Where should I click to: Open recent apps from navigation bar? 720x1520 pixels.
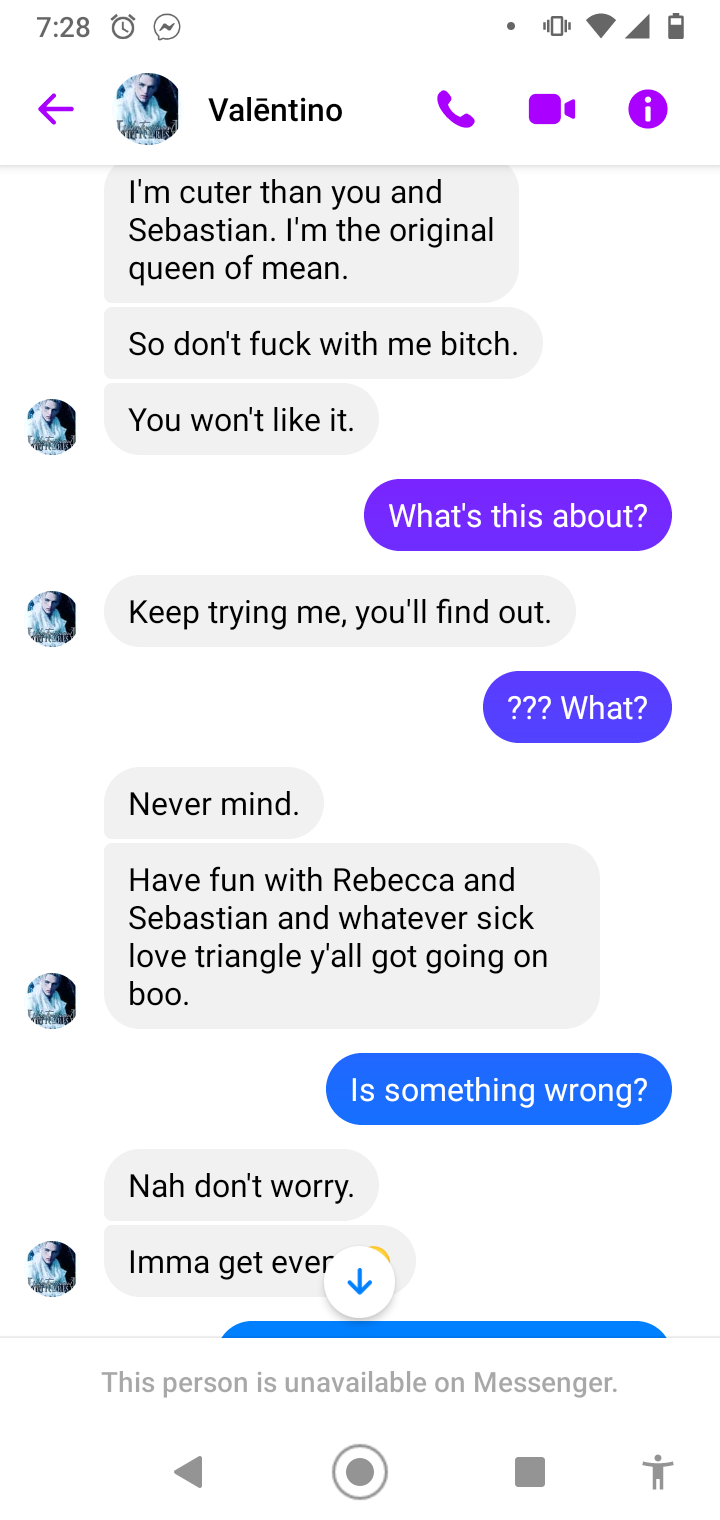(x=529, y=1472)
